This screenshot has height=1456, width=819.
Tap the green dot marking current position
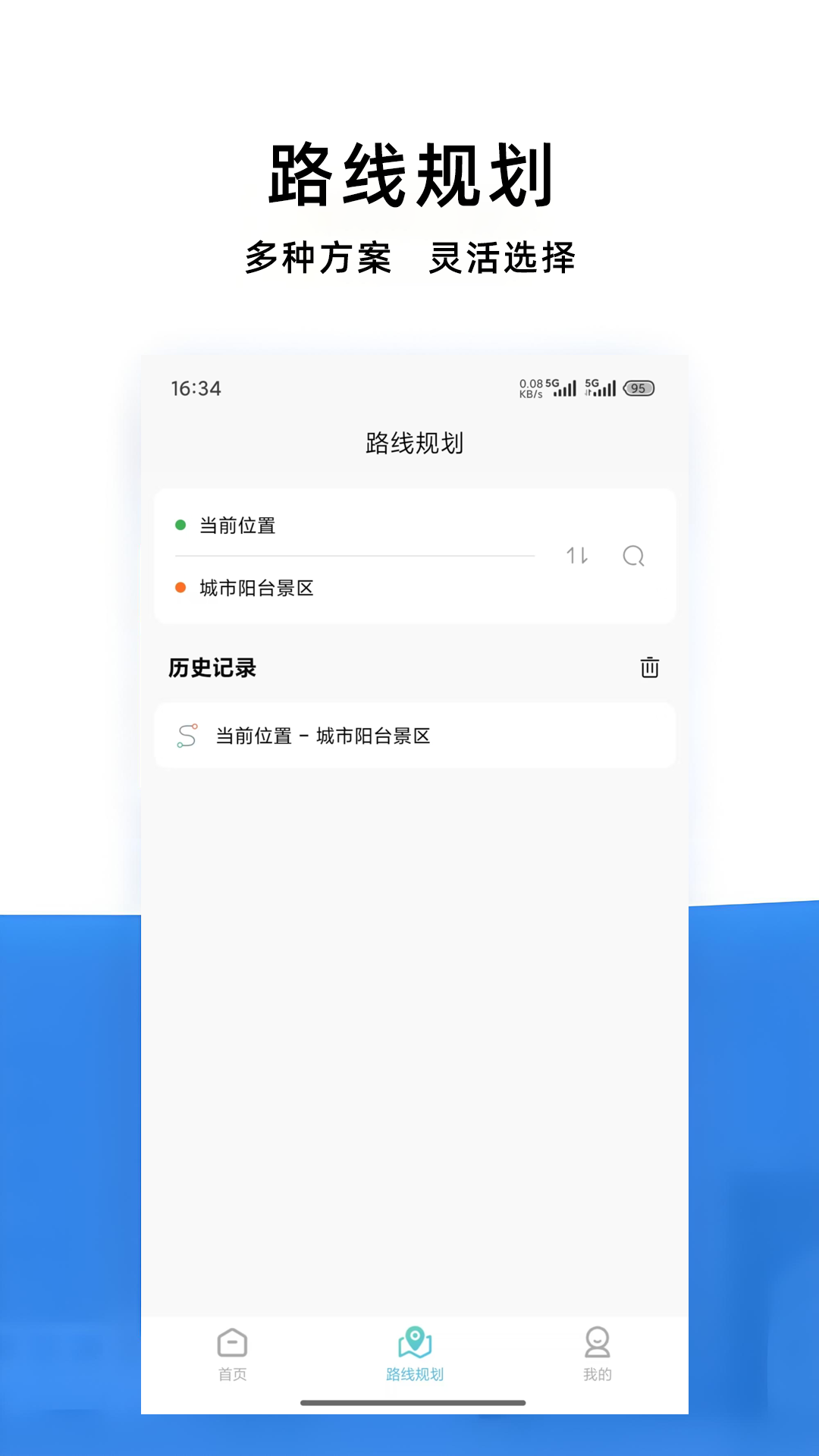pyautogui.click(x=180, y=525)
